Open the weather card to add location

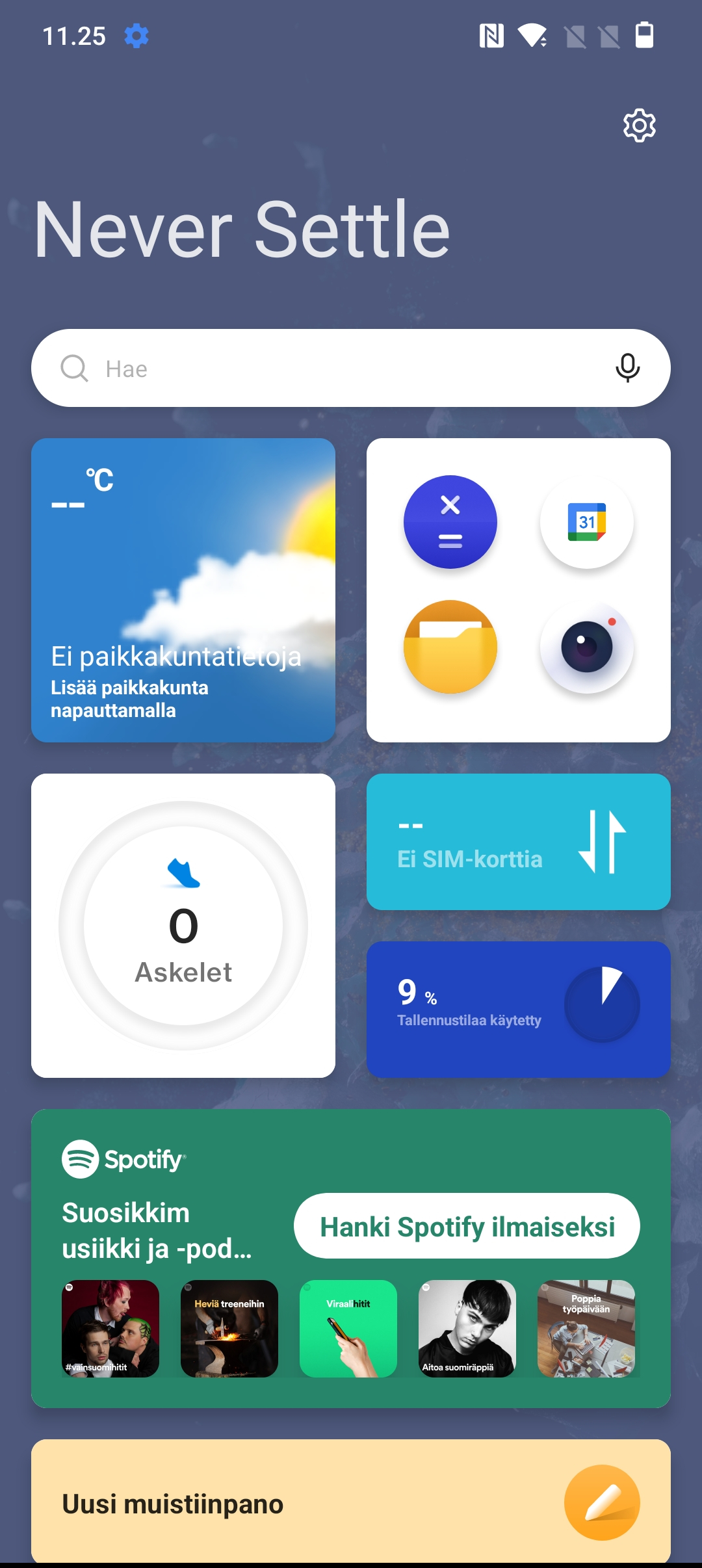point(183,590)
